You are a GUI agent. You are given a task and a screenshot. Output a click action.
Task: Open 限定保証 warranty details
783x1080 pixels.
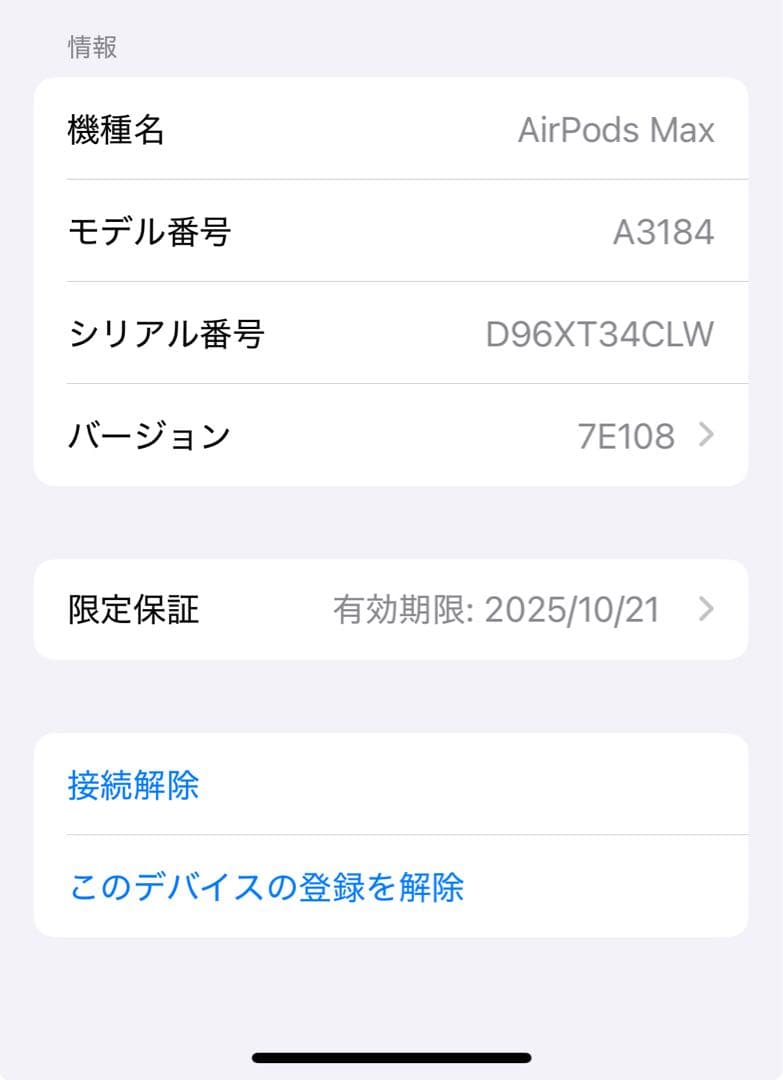pyautogui.click(x=391, y=610)
